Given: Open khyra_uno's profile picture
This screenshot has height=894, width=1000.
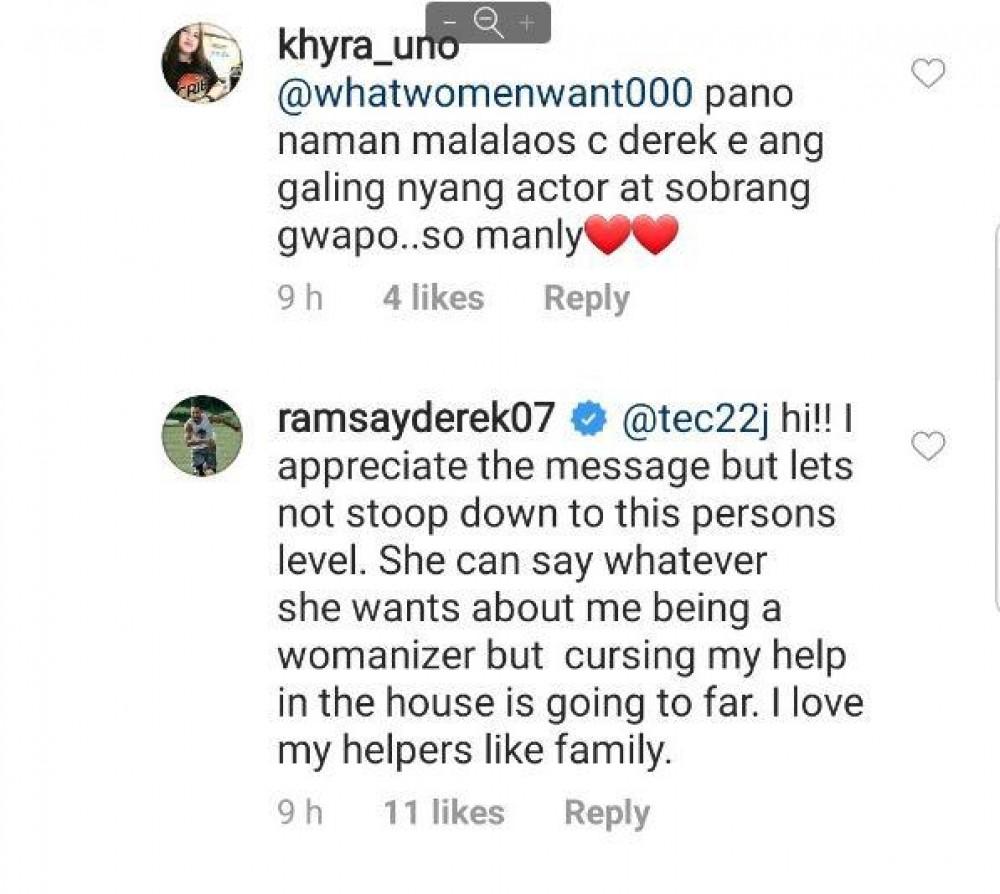Looking at the screenshot, I should pos(202,62).
